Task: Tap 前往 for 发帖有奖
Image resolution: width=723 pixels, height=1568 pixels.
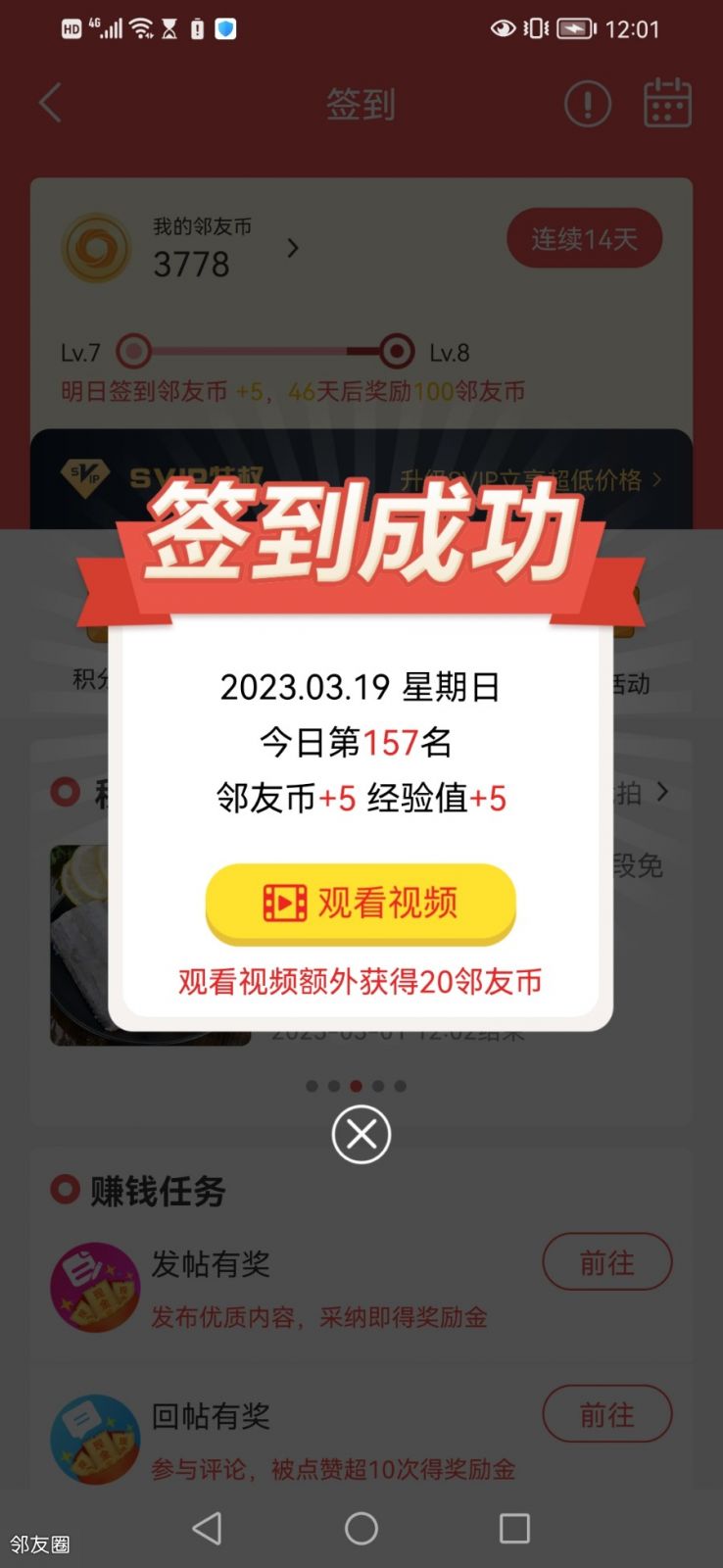Action: [x=606, y=1262]
